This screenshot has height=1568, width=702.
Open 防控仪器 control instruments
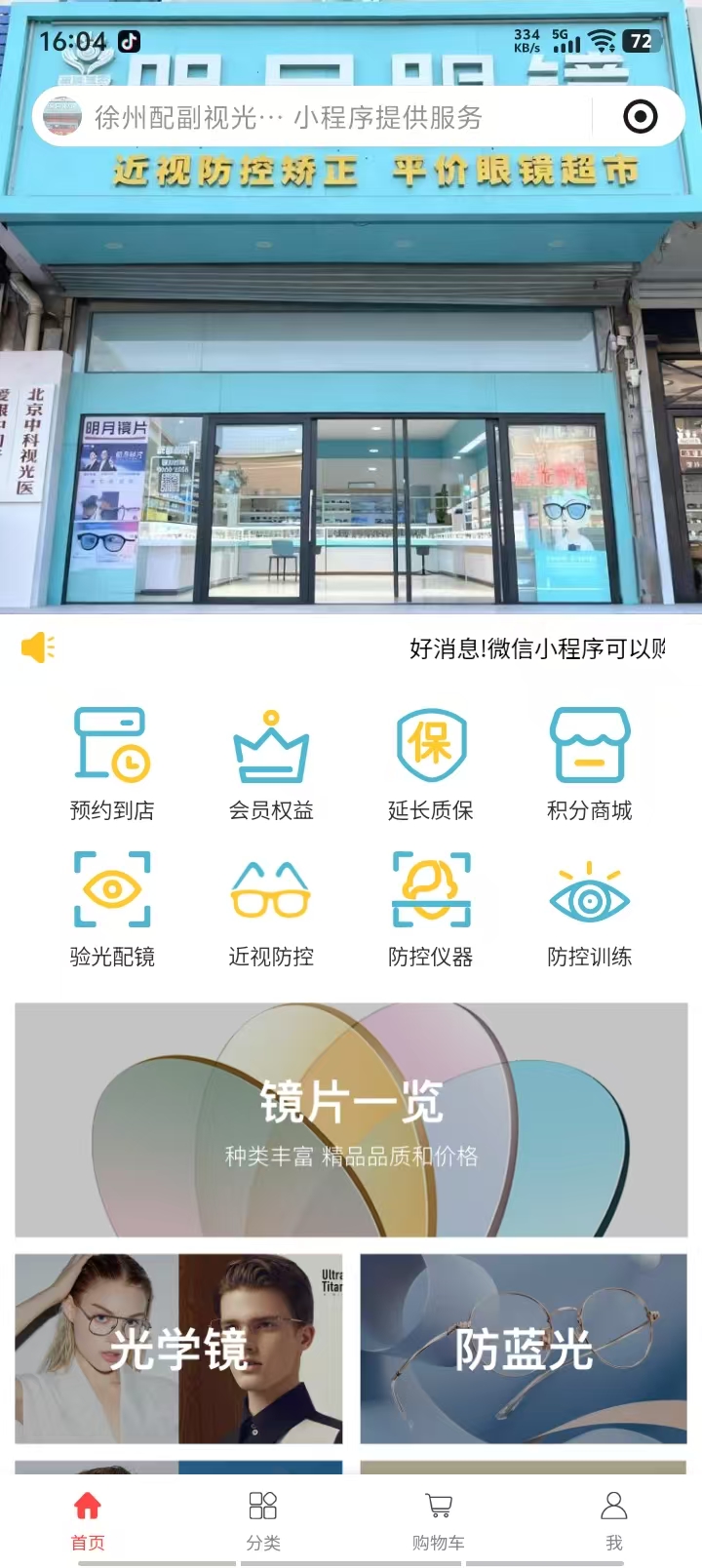430,909
